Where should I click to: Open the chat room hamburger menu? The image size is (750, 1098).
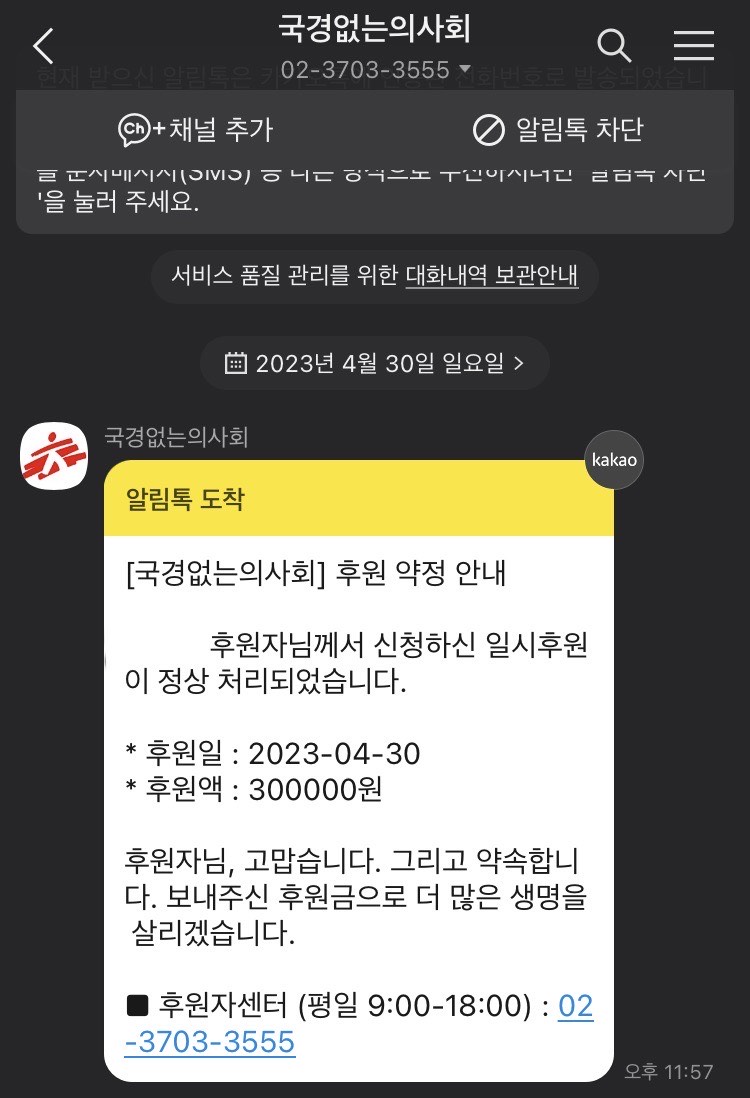(693, 45)
